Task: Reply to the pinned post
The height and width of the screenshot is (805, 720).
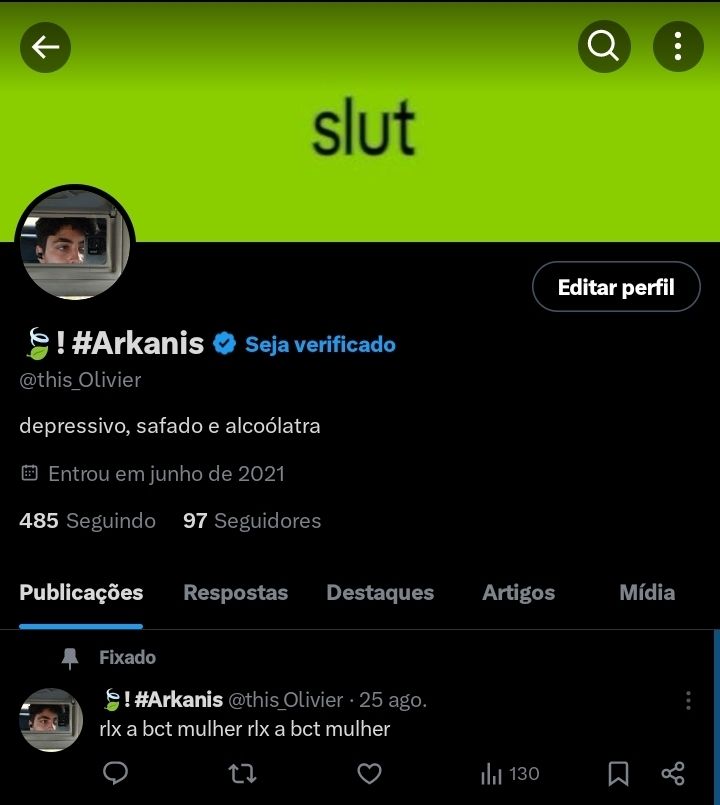Action: coord(116,773)
